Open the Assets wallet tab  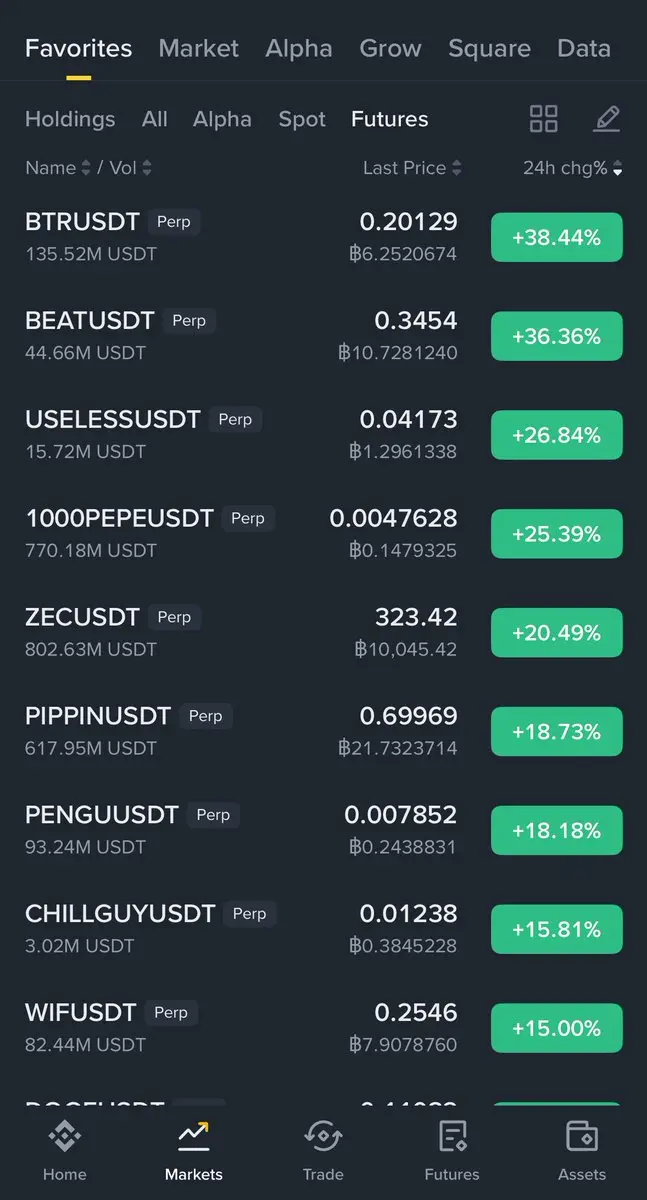tap(582, 1151)
